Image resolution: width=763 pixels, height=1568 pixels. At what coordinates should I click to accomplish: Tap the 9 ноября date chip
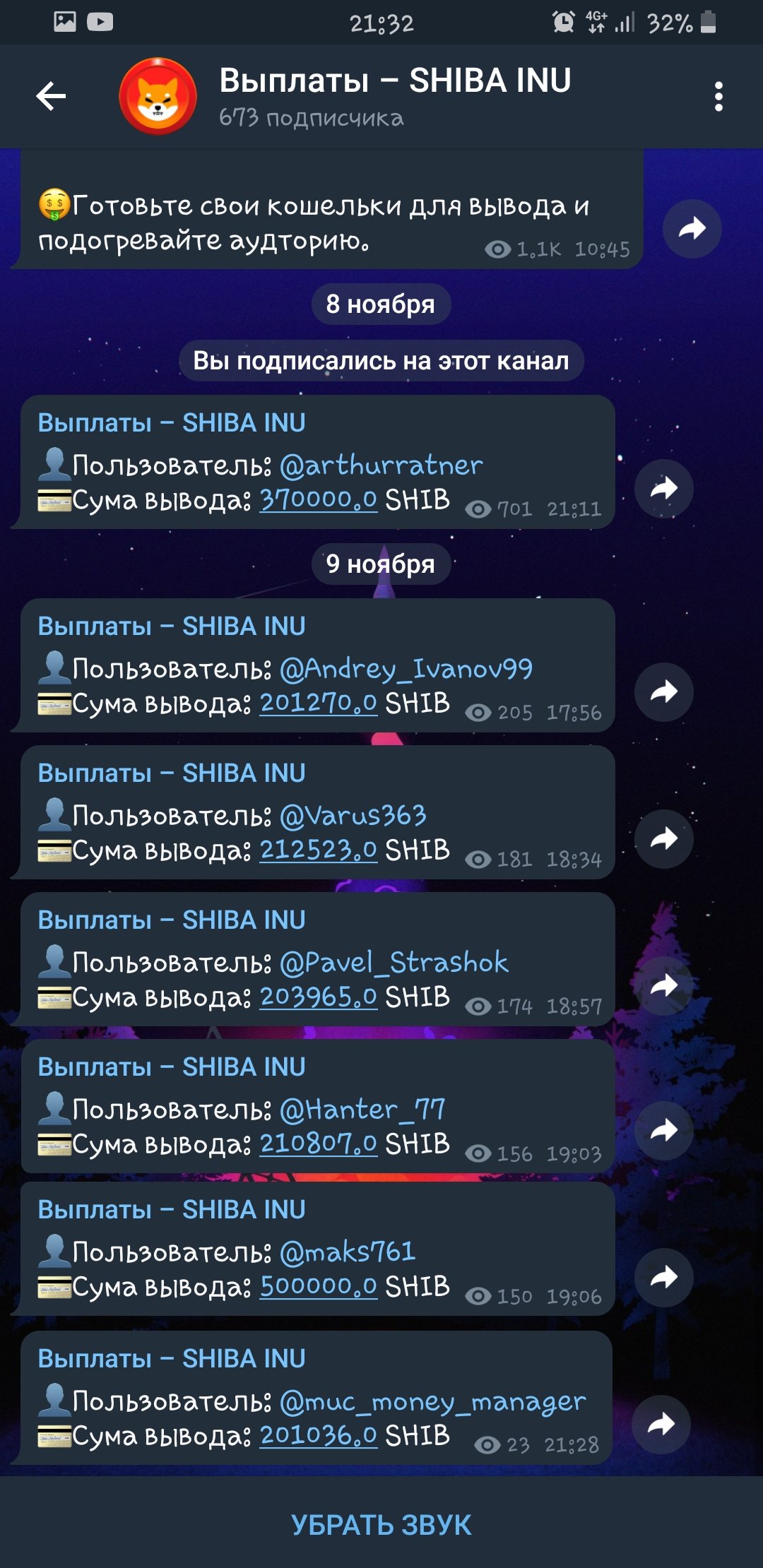pyautogui.click(x=381, y=564)
